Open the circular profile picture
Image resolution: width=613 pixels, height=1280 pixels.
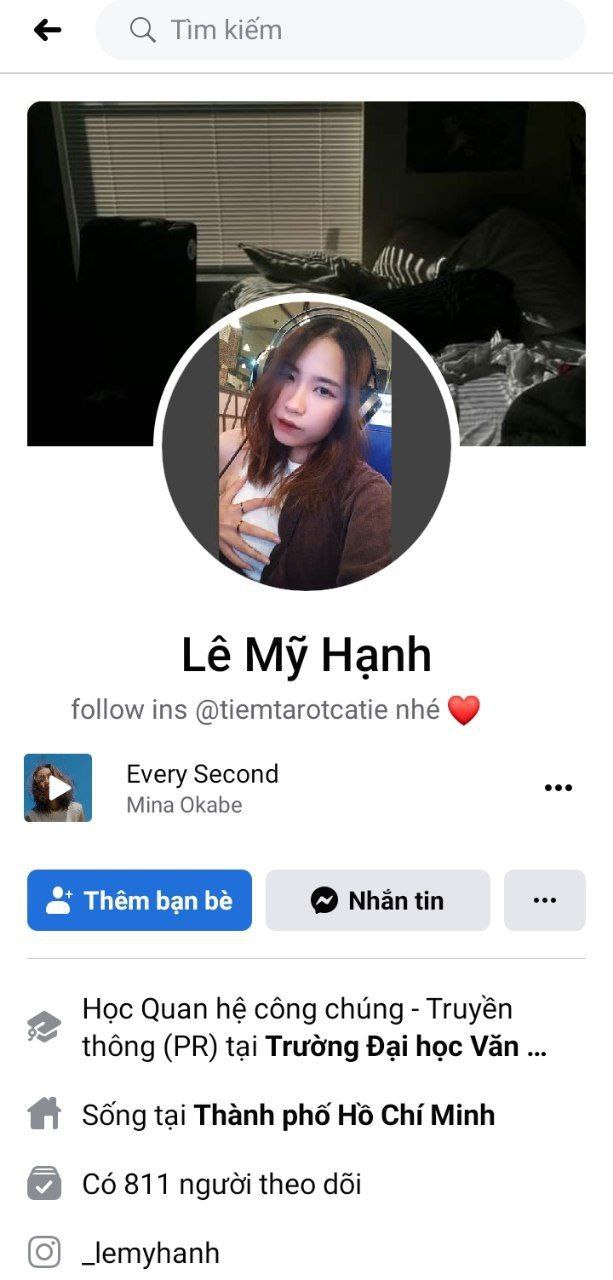(306, 446)
